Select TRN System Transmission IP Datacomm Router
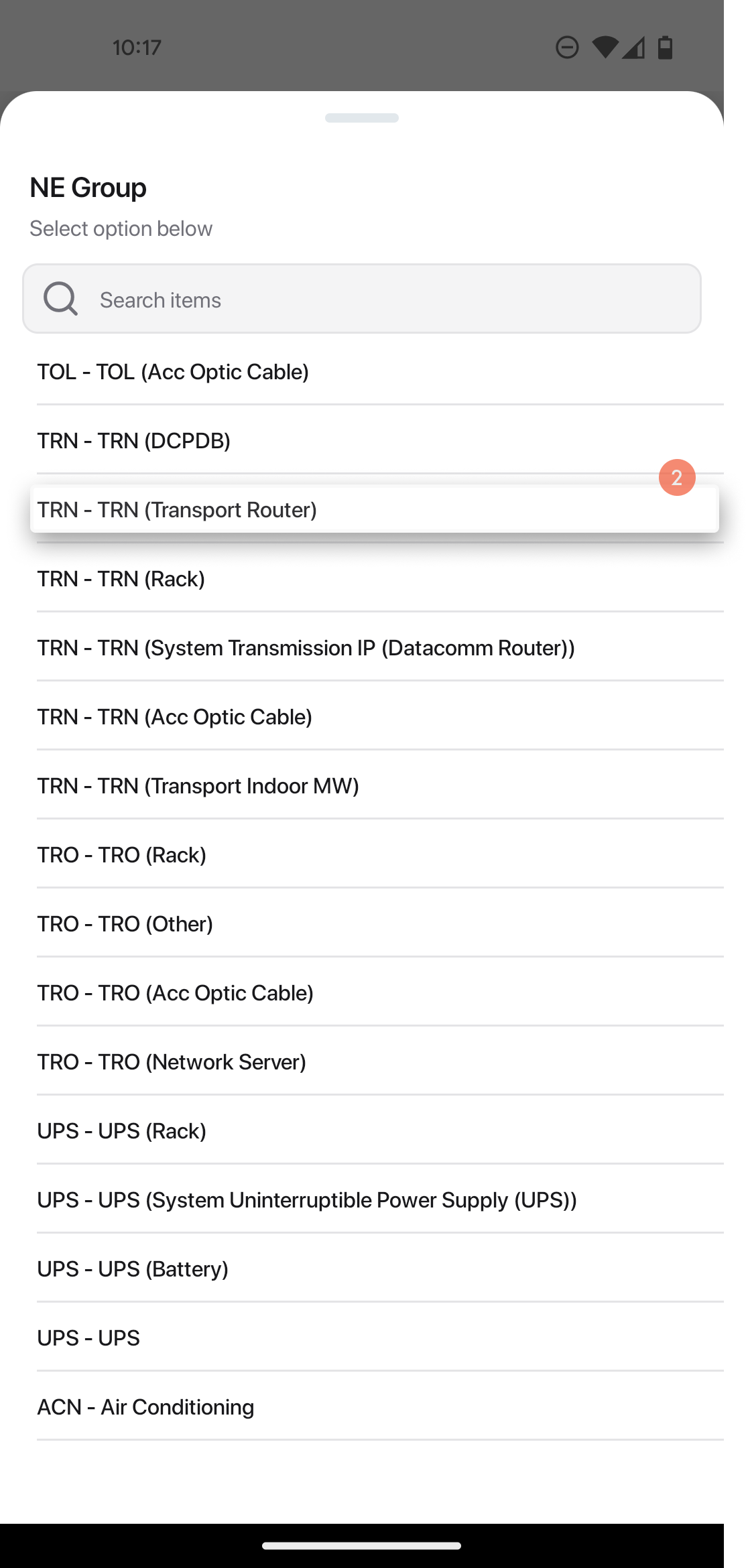Screen dimensions: 748x1568 point(380,647)
